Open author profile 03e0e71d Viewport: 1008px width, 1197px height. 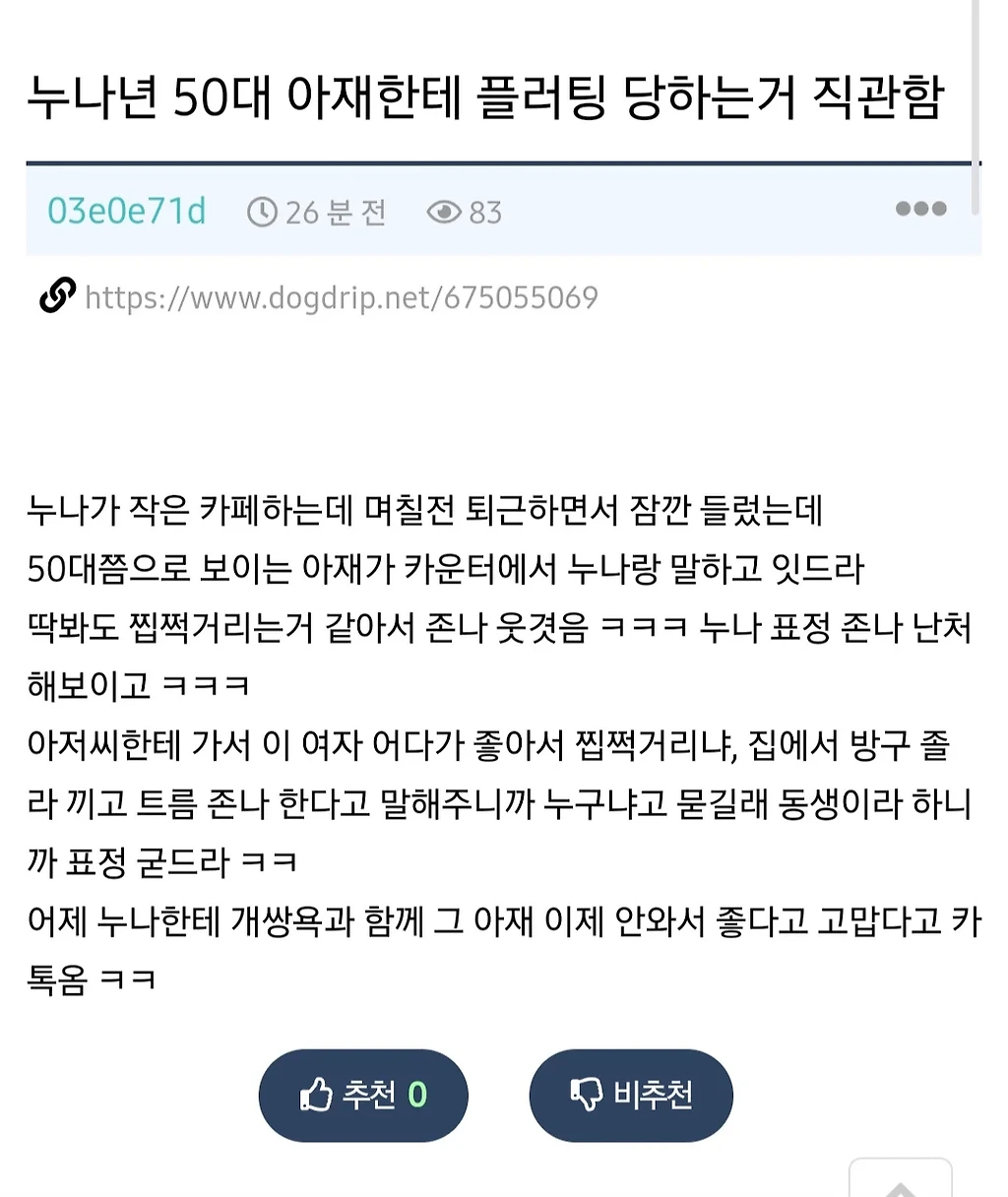(127, 212)
